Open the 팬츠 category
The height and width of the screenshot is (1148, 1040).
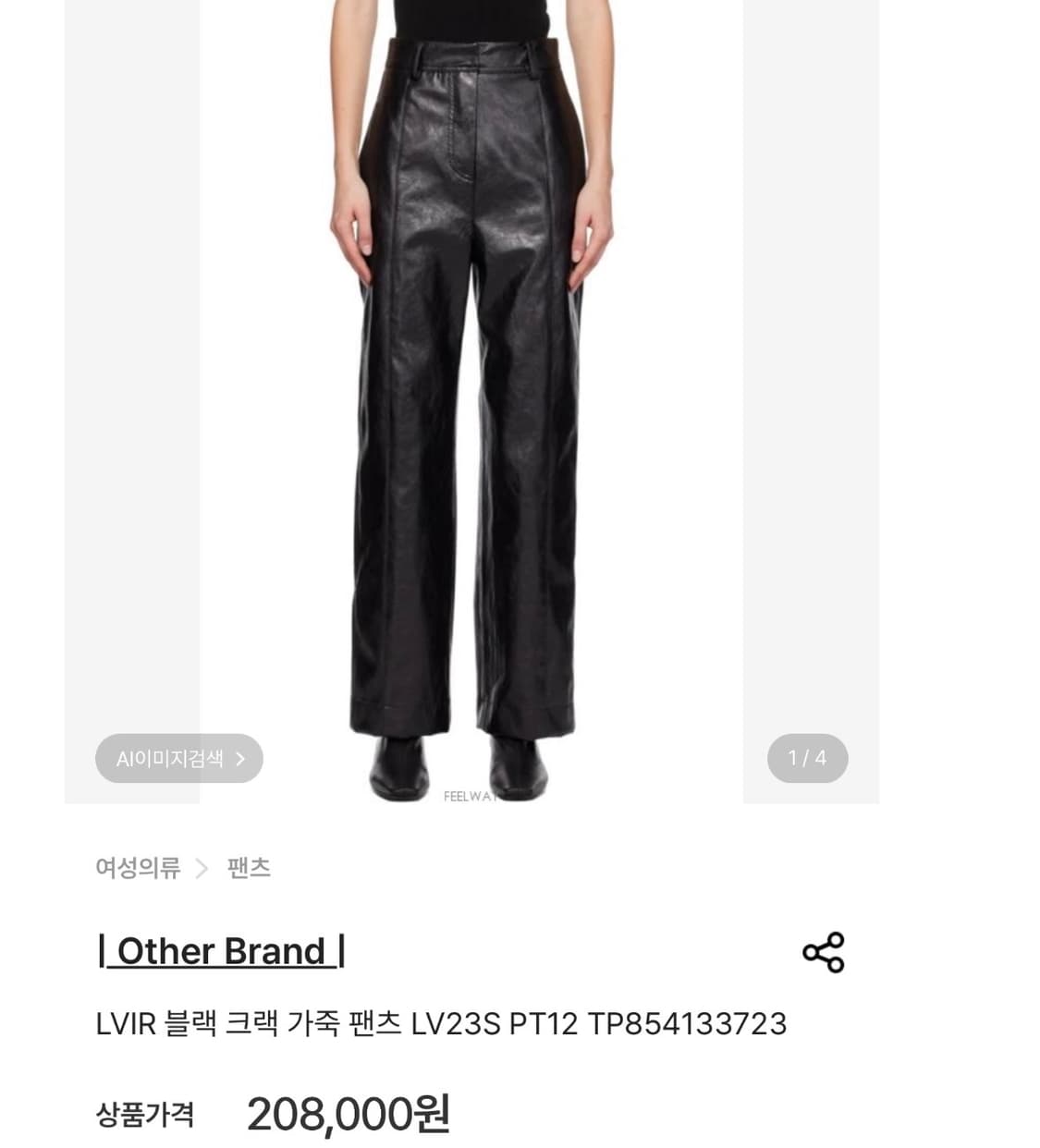click(249, 869)
